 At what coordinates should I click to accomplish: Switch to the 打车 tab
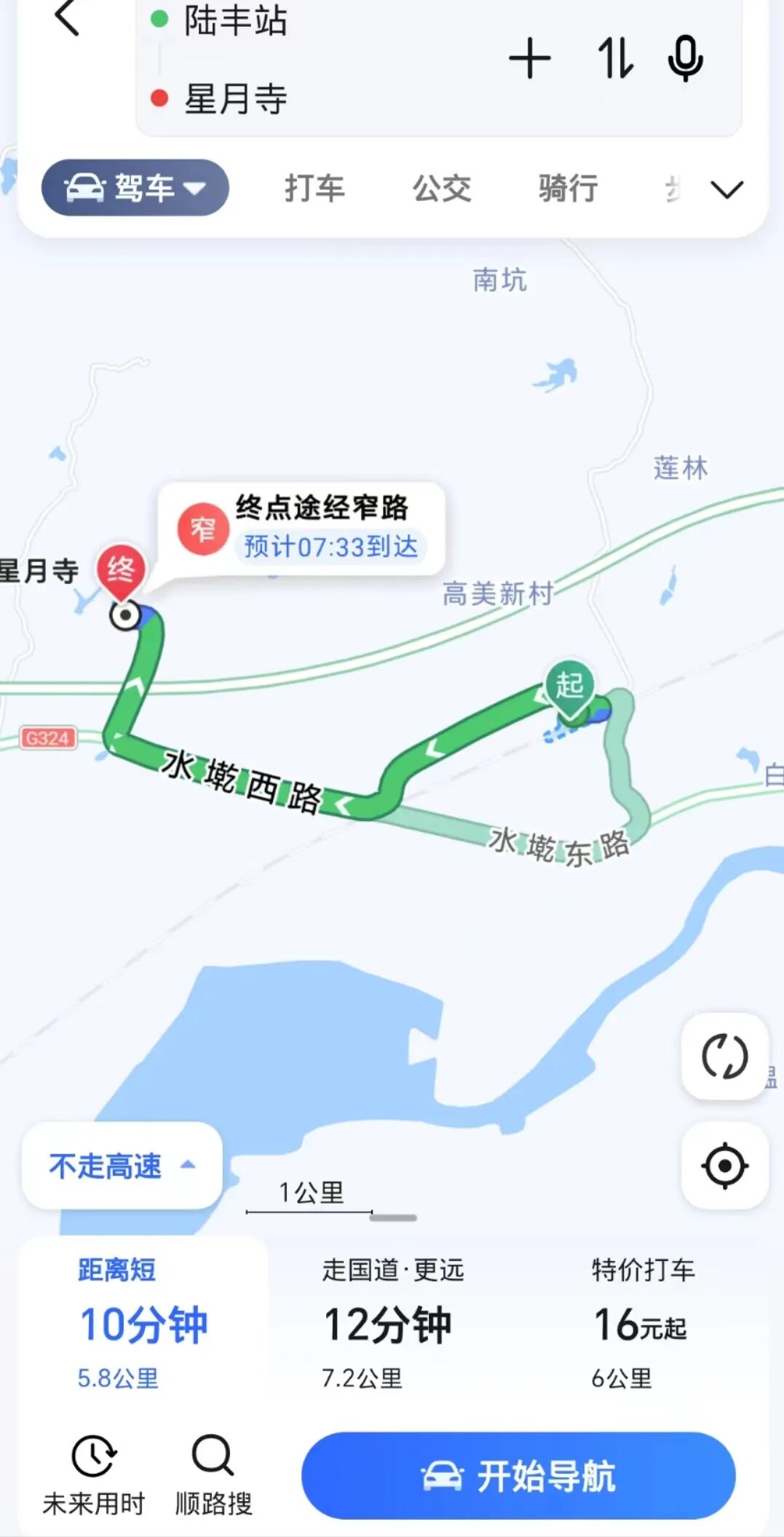point(314,188)
